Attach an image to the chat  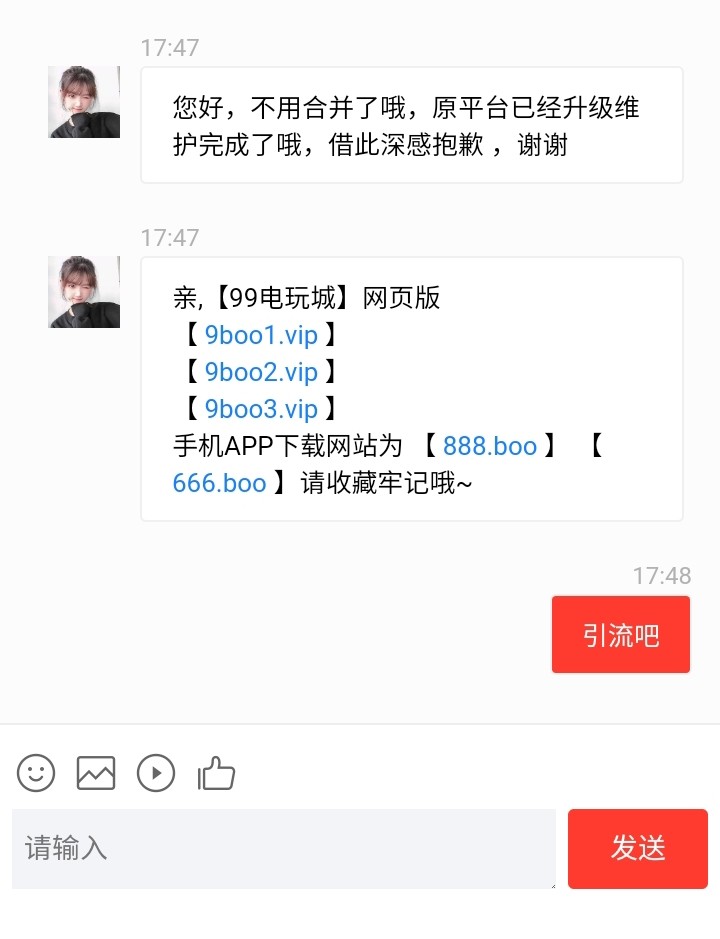tap(96, 772)
